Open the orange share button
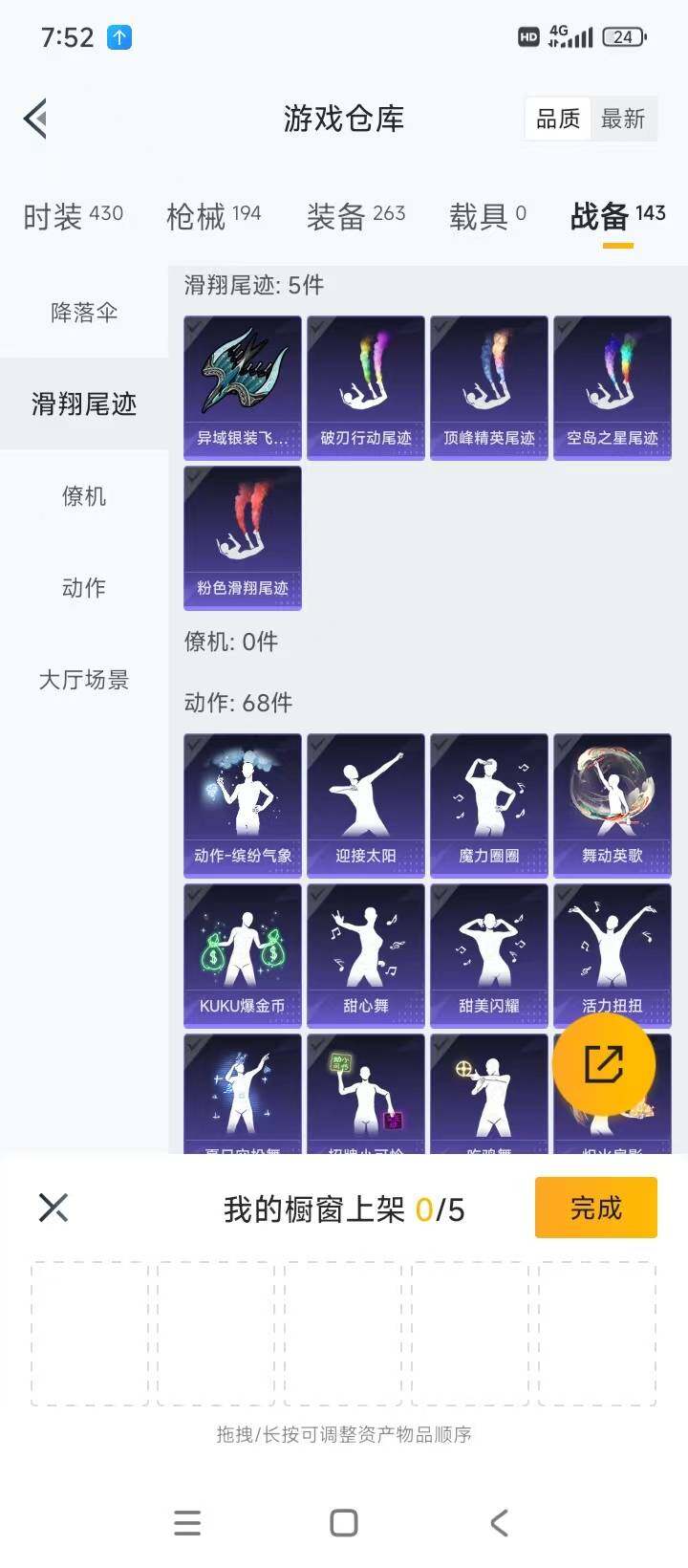This screenshot has width=688, height=1568. [602, 1063]
